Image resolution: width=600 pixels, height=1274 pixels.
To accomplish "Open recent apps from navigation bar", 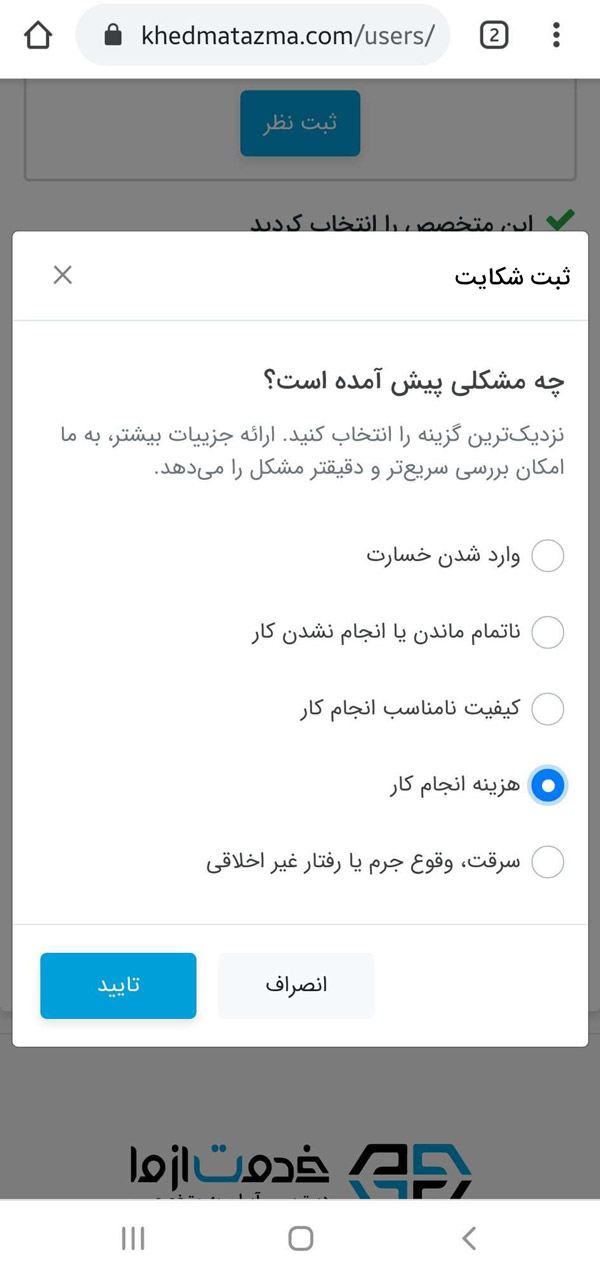I will [x=133, y=1239].
